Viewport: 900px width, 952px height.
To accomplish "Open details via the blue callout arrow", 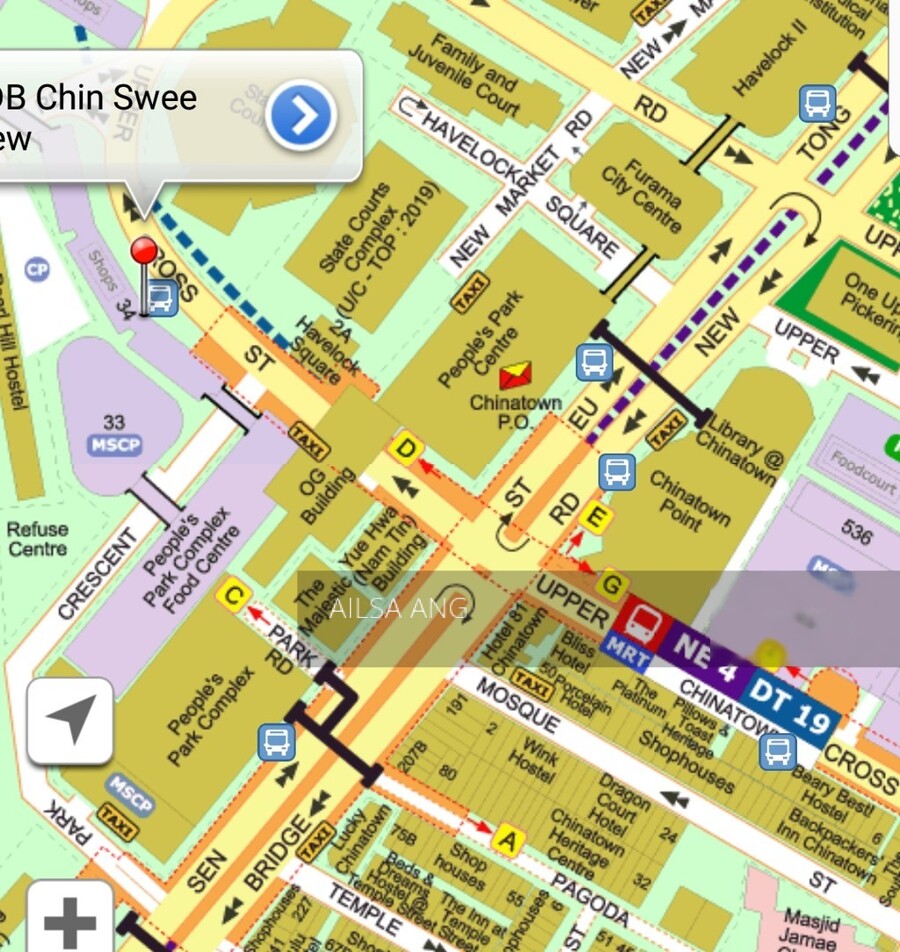I will (301, 117).
